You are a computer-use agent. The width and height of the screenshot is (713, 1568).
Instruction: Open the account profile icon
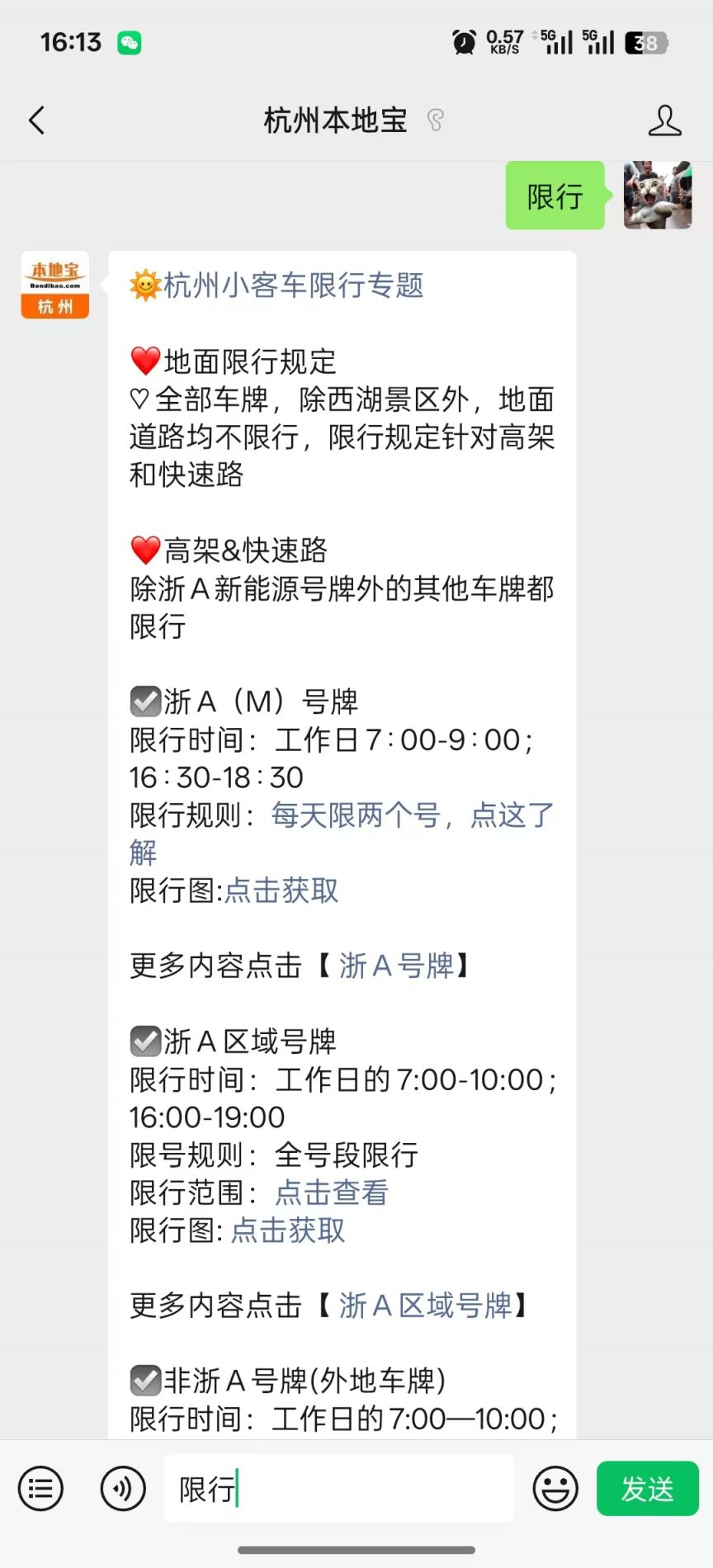[x=664, y=120]
